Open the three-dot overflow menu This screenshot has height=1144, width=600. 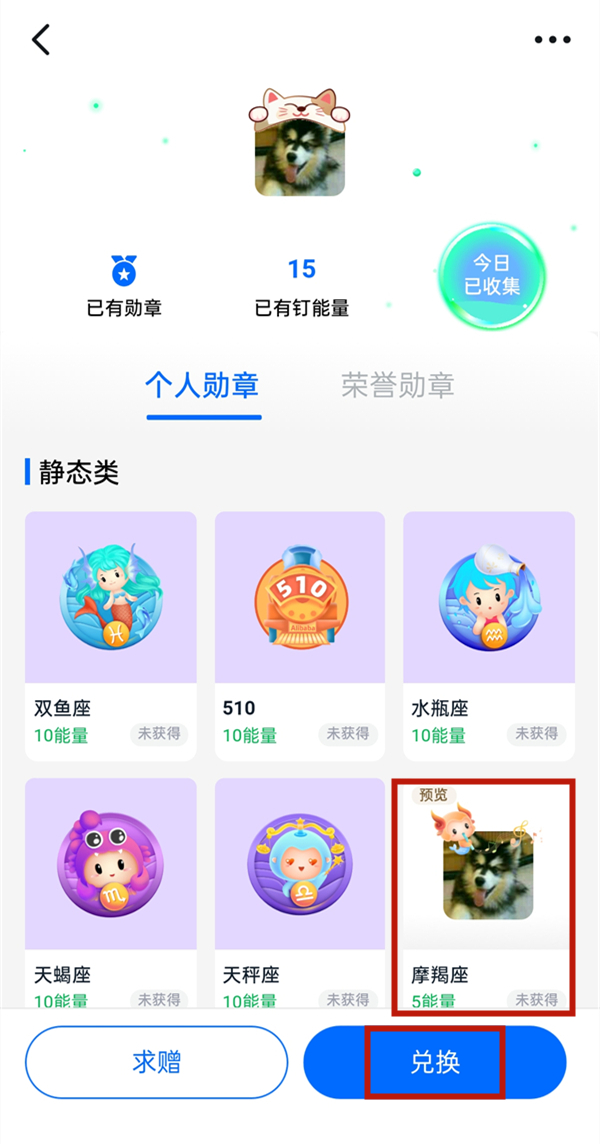[x=552, y=40]
